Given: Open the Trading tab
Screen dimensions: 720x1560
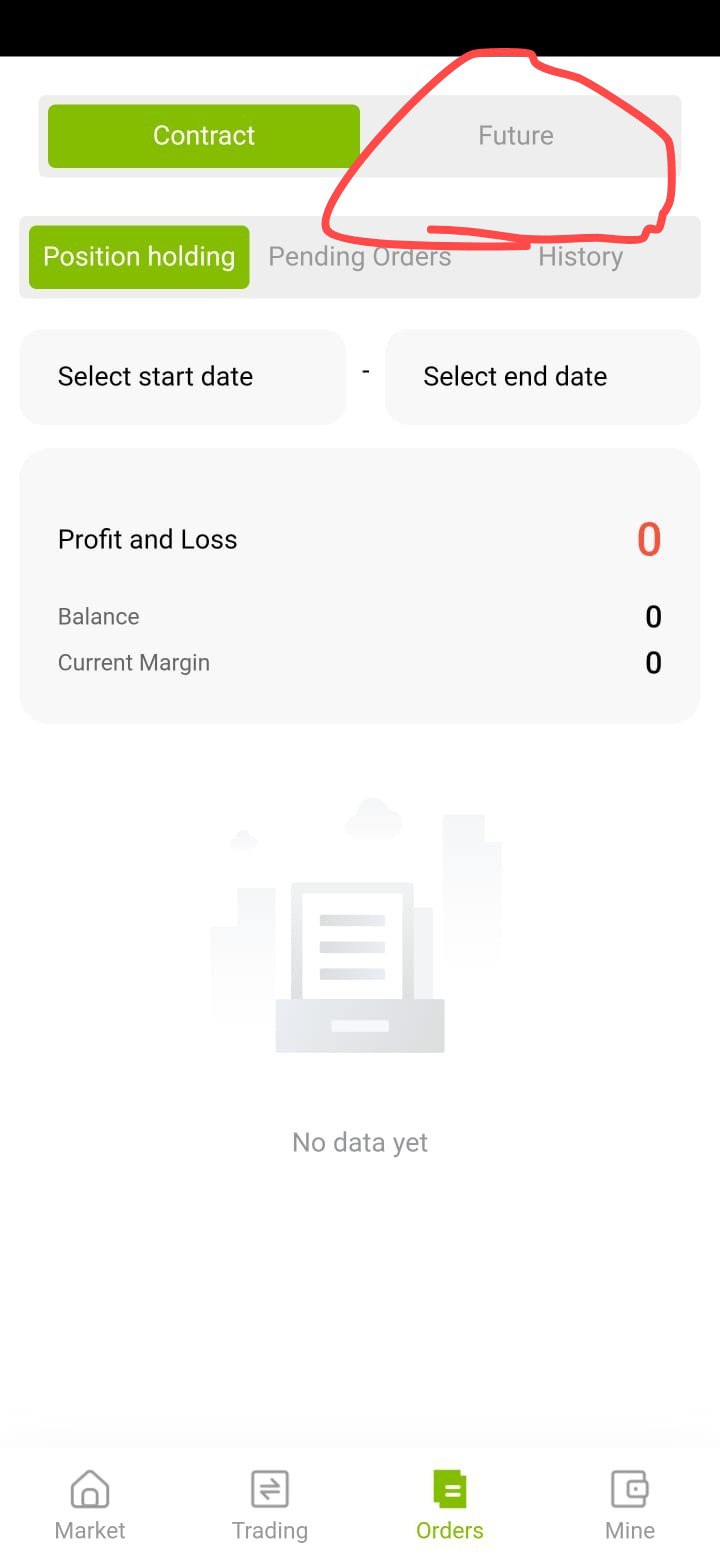Looking at the screenshot, I should tap(270, 1505).
